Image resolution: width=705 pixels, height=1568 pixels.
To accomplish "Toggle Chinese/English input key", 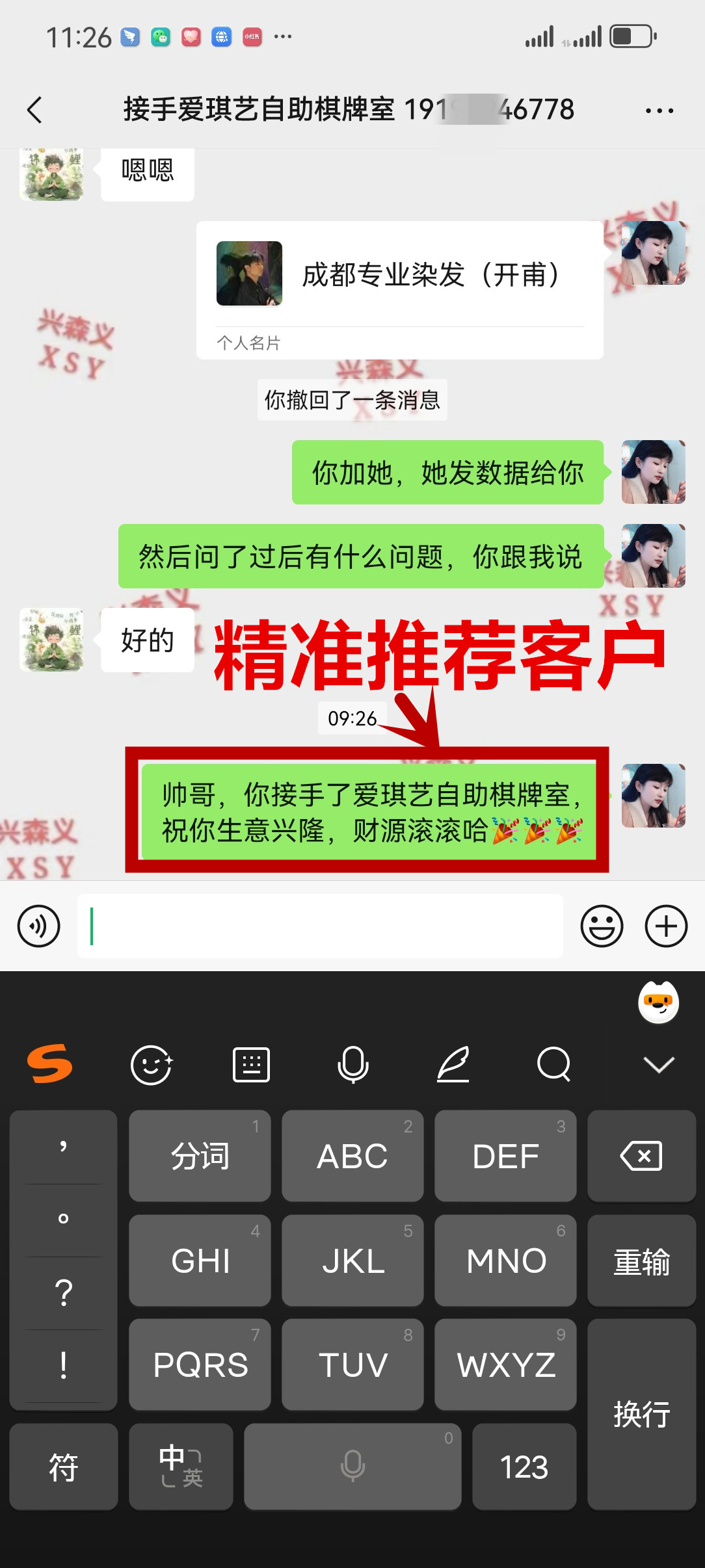I will (x=181, y=1467).
